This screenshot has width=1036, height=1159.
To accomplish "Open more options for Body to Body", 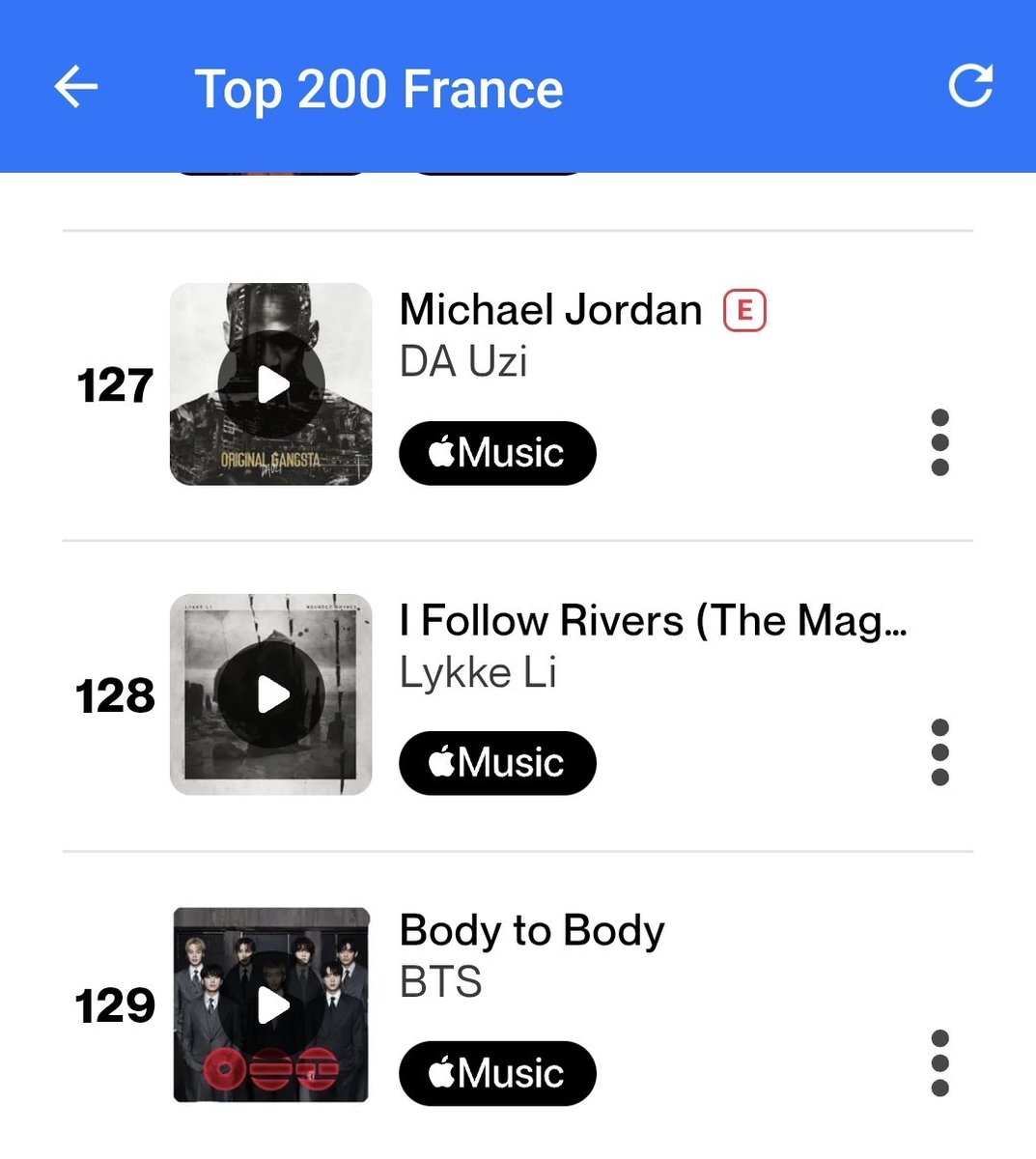I will 939,1063.
